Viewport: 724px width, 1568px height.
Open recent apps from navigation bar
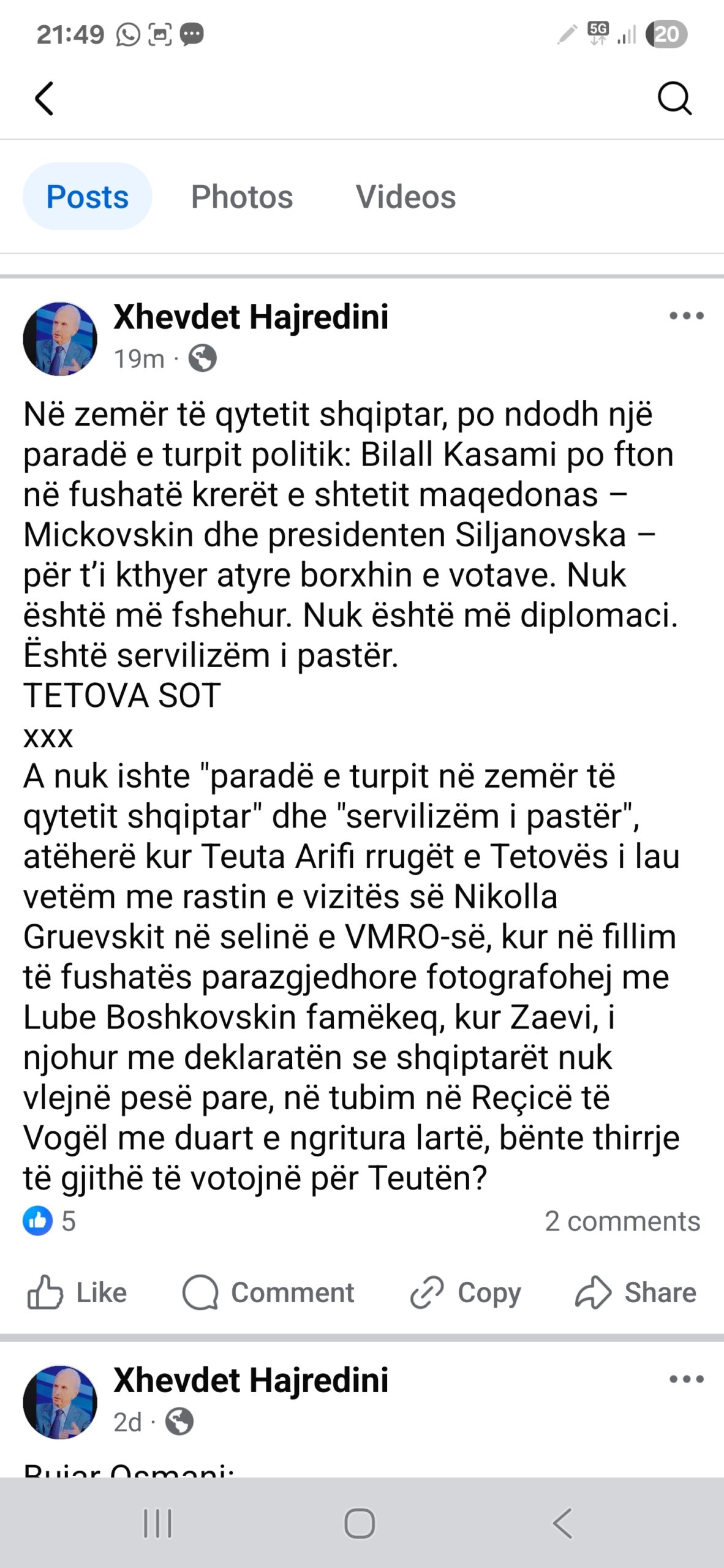[157, 1523]
